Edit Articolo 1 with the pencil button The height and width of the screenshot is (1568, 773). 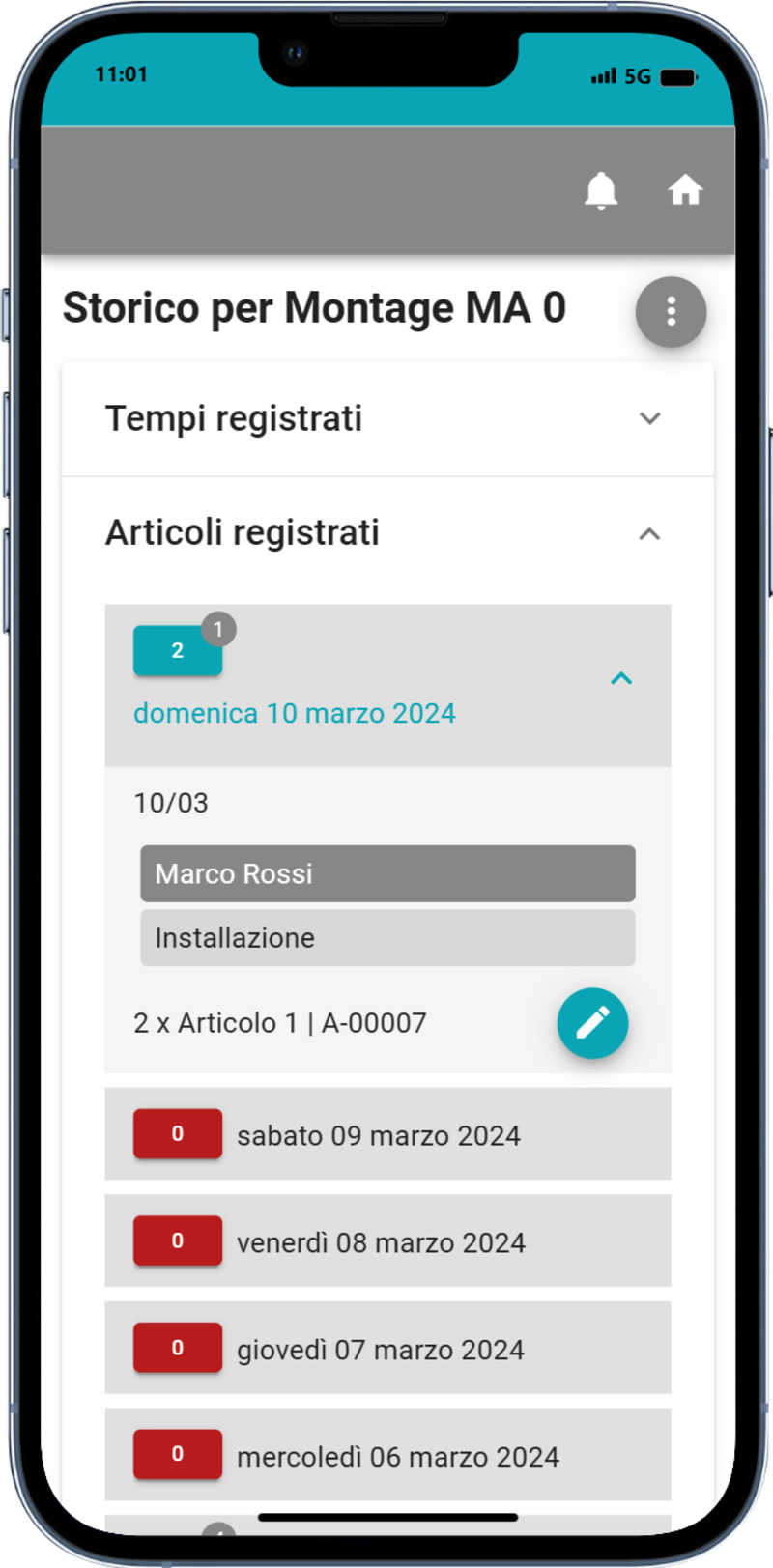(x=592, y=1023)
